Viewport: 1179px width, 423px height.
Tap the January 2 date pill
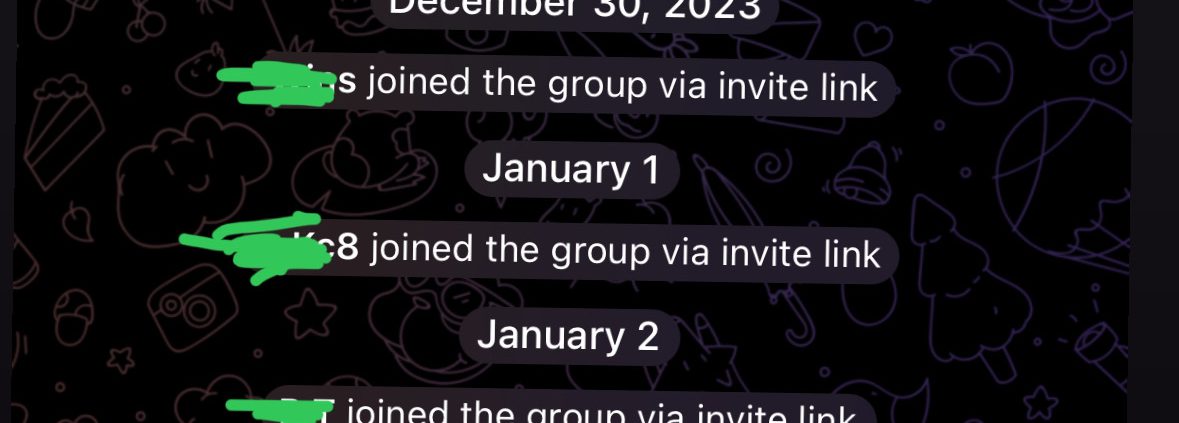[x=569, y=334]
